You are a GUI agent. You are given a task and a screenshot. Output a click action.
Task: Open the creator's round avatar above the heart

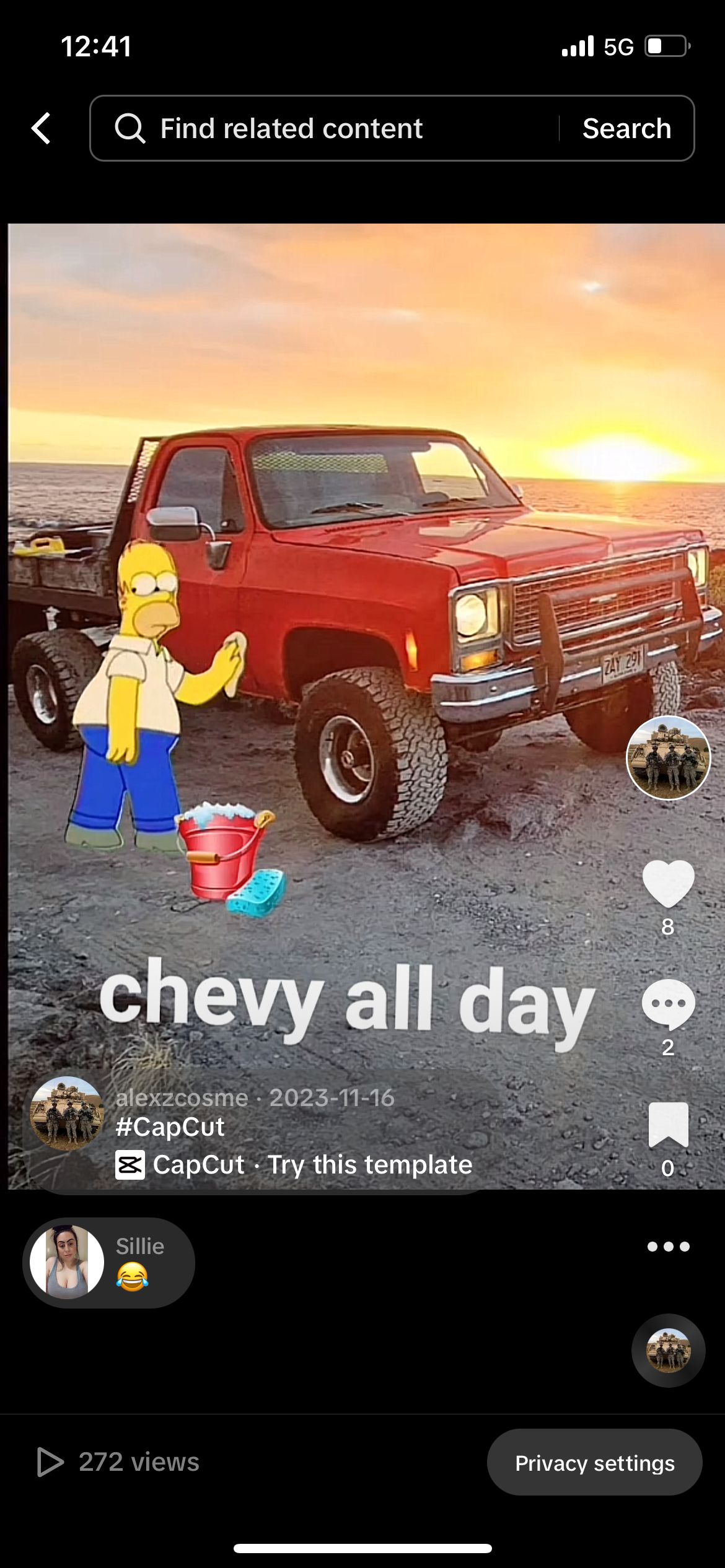click(x=668, y=757)
